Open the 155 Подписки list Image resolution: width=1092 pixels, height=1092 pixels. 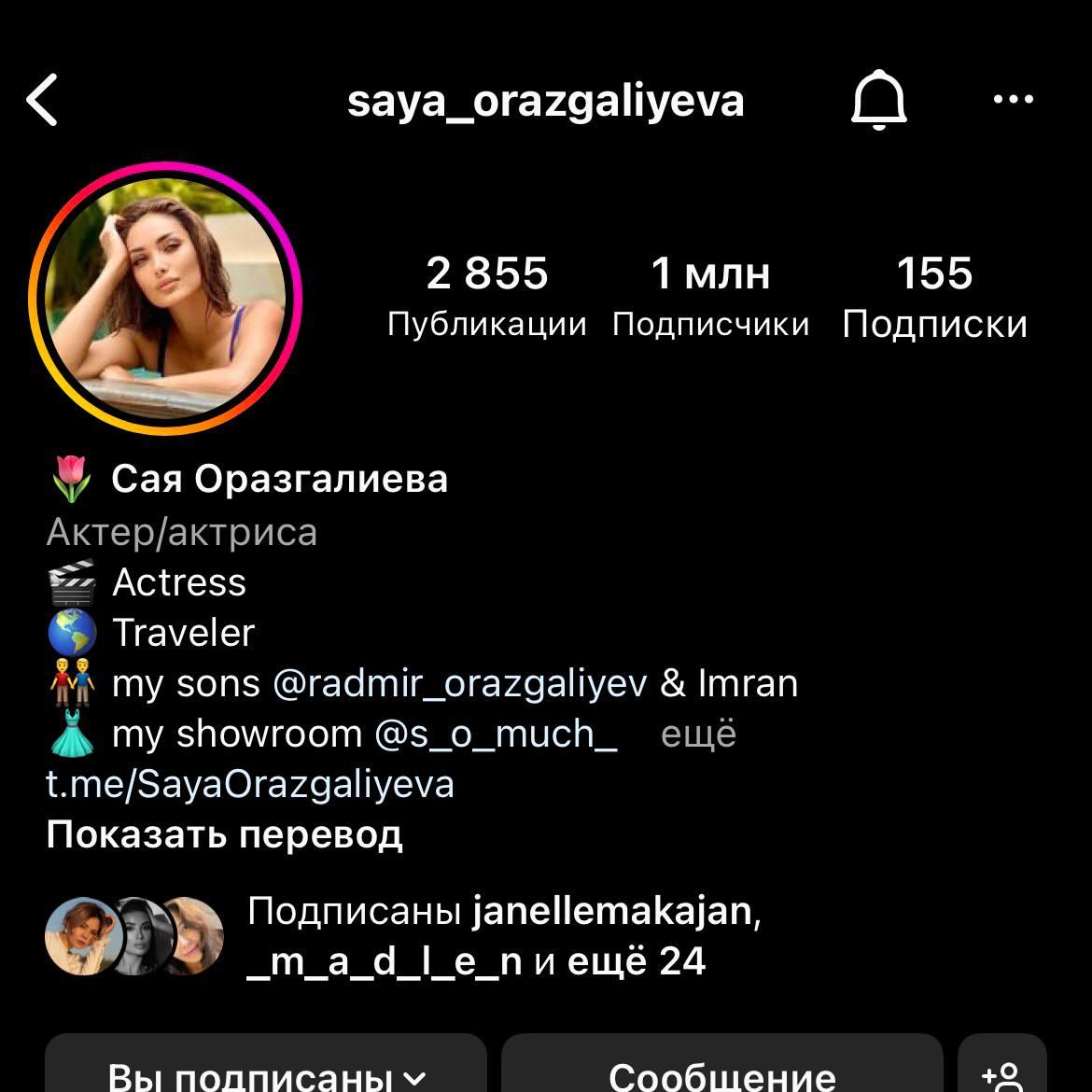coord(934,296)
